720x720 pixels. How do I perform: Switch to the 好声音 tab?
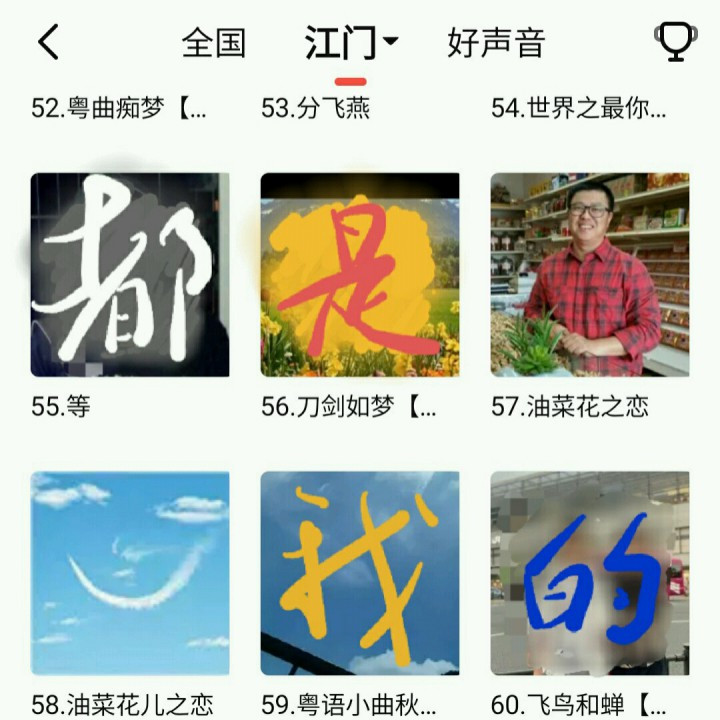pyautogui.click(x=495, y=43)
